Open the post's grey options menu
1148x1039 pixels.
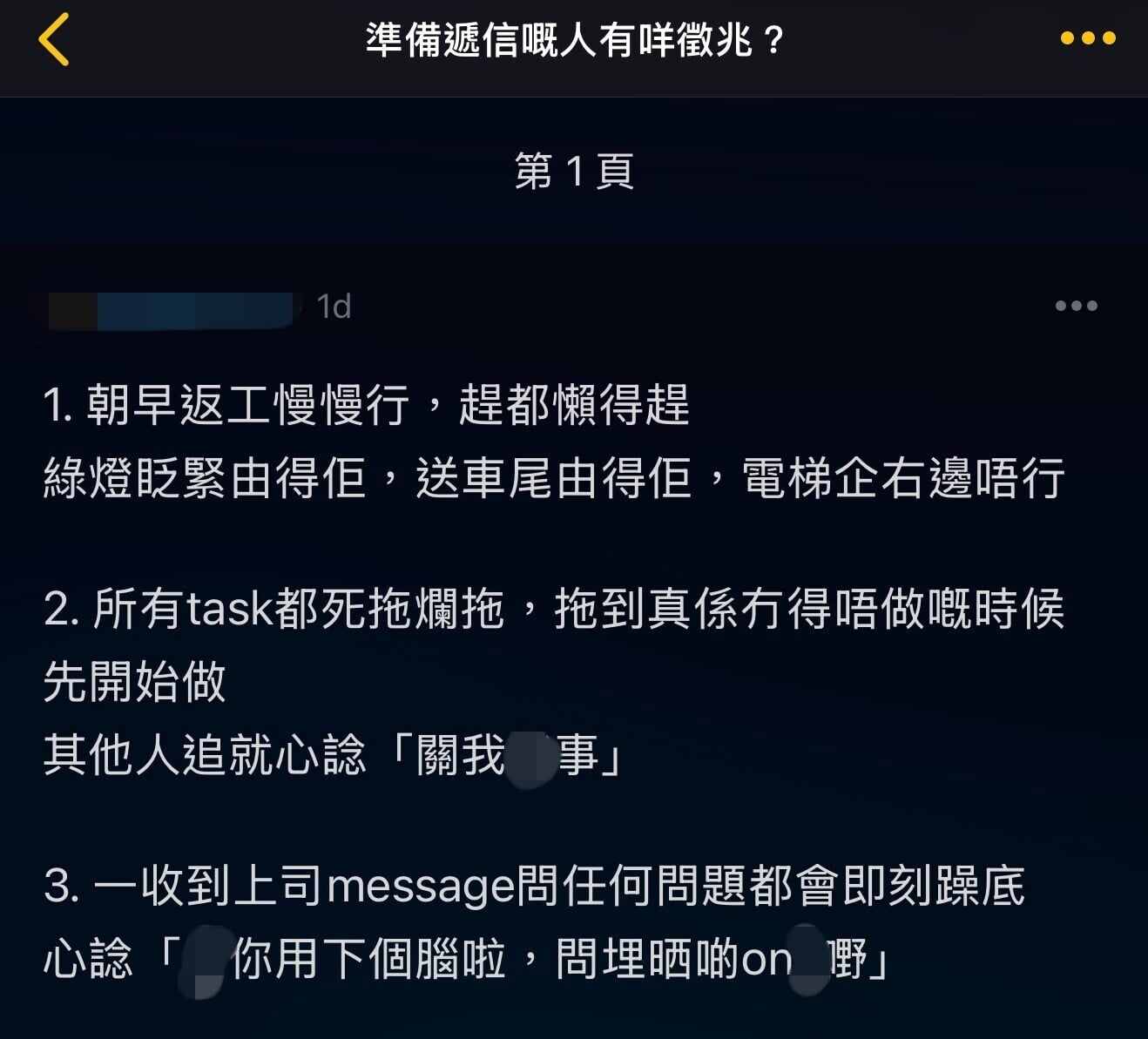pos(1076,306)
